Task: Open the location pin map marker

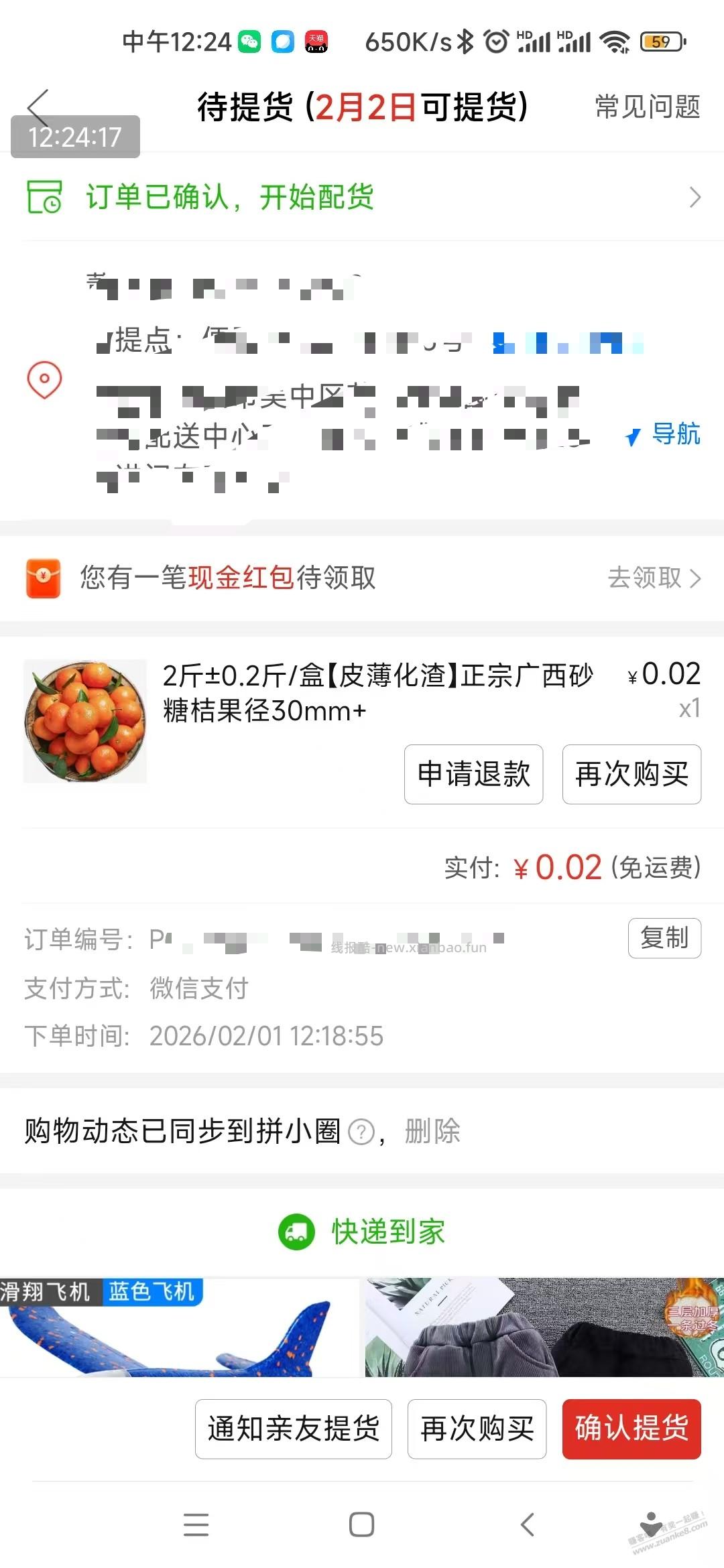Action: coord(44,380)
